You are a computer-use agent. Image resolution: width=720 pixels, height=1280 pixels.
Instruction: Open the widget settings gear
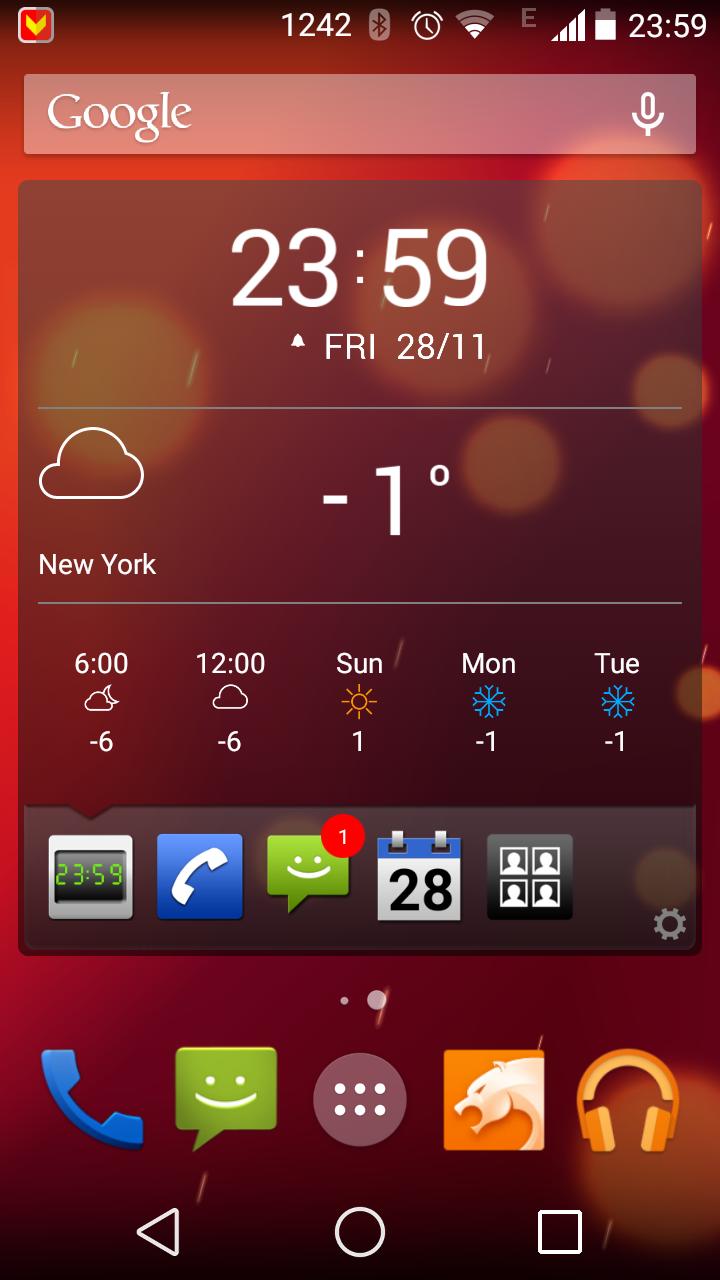[x=670, y=925]
